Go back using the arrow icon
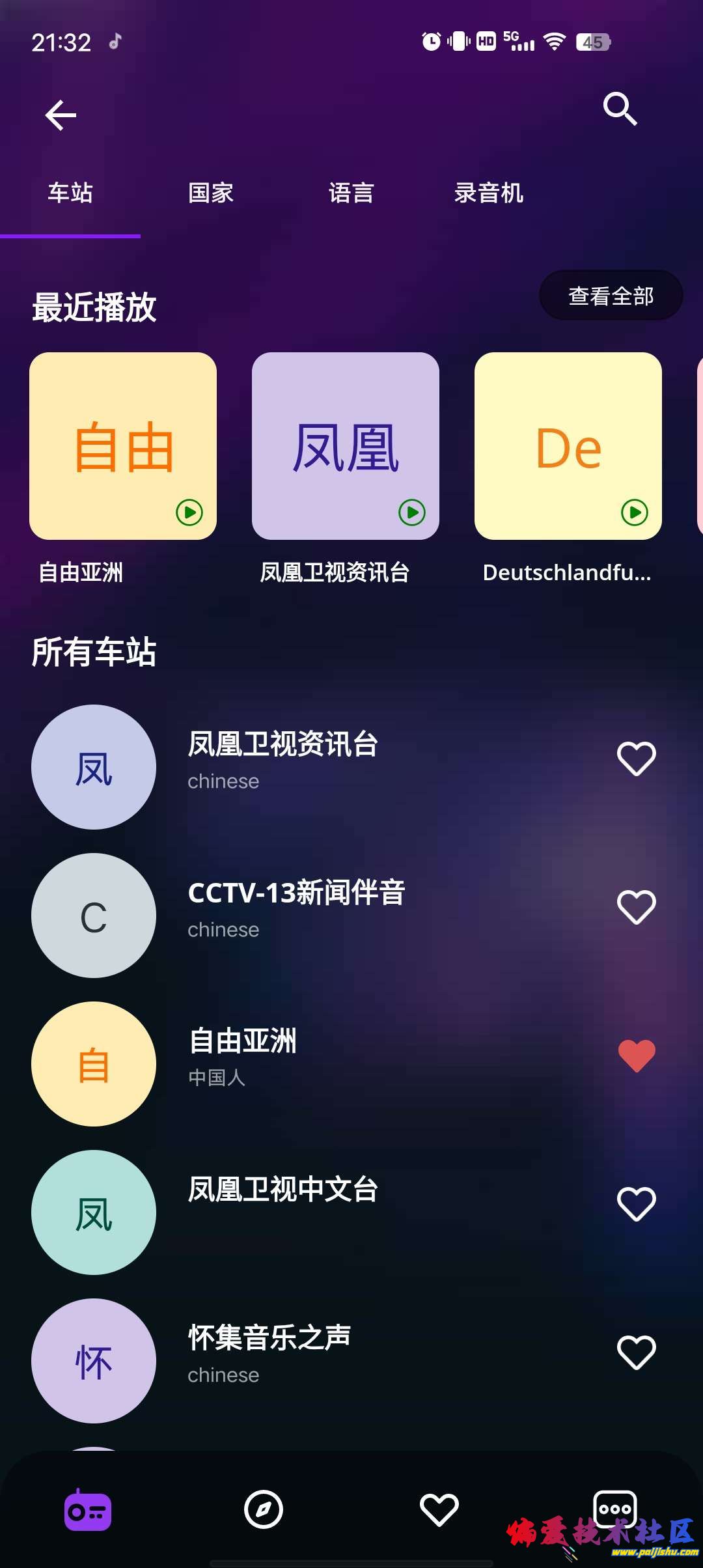703x1568 pixels. (x=61, y=115)
